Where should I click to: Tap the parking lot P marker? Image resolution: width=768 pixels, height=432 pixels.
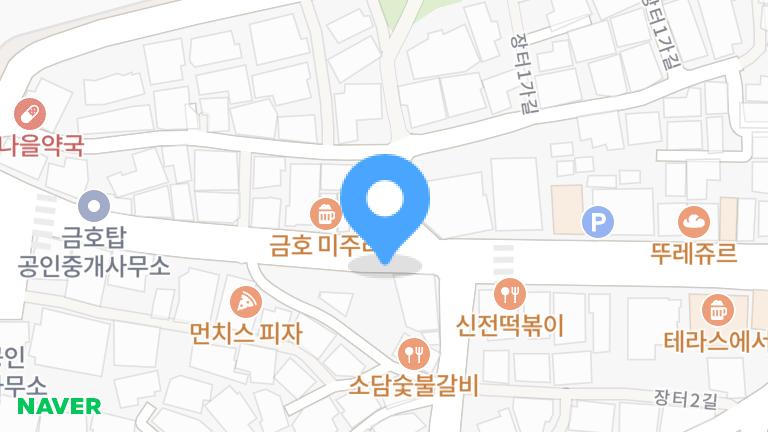599,222
